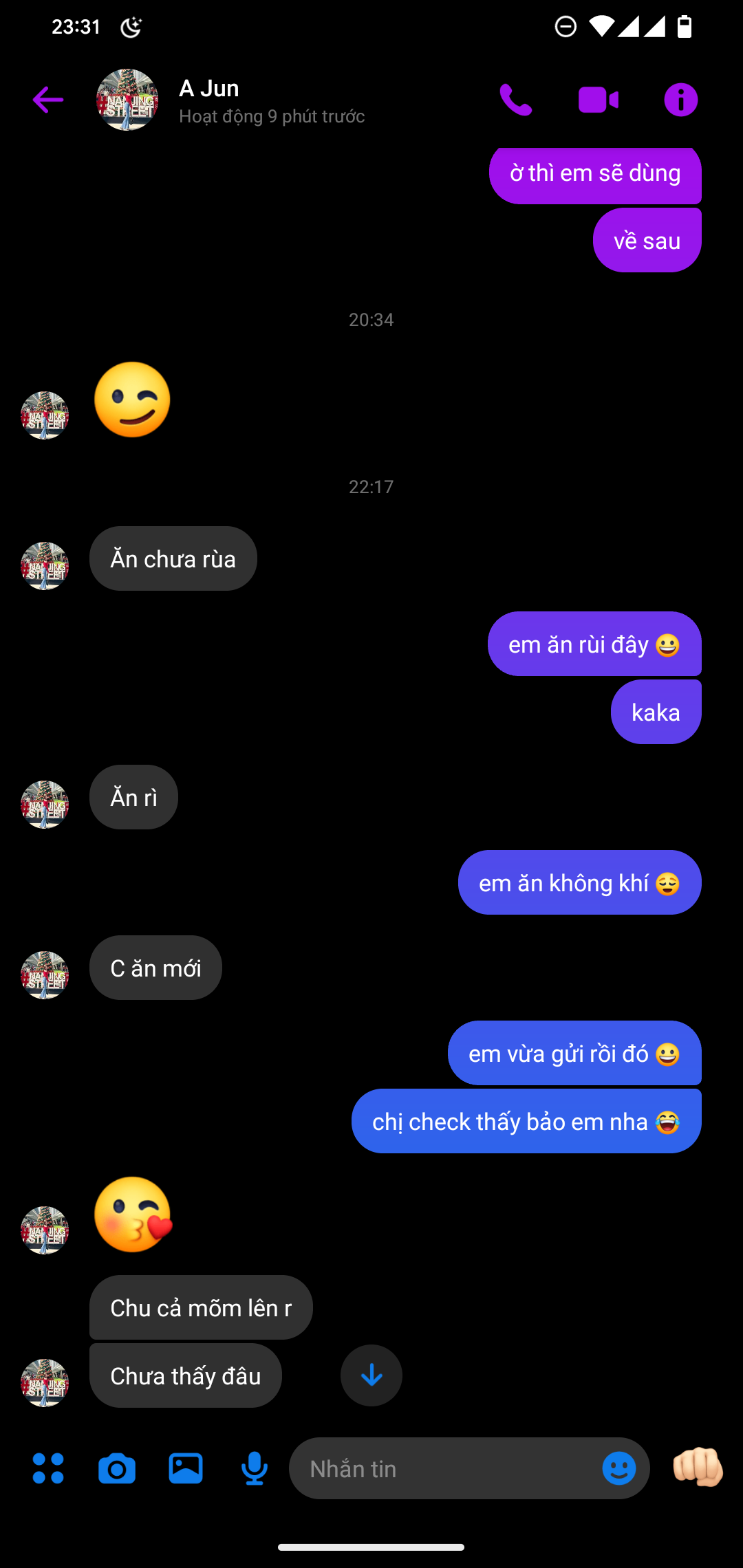This screenshot has width=743, height=1568.
Task: Open the camera to take a photo
Action: tap(117, 1468)
